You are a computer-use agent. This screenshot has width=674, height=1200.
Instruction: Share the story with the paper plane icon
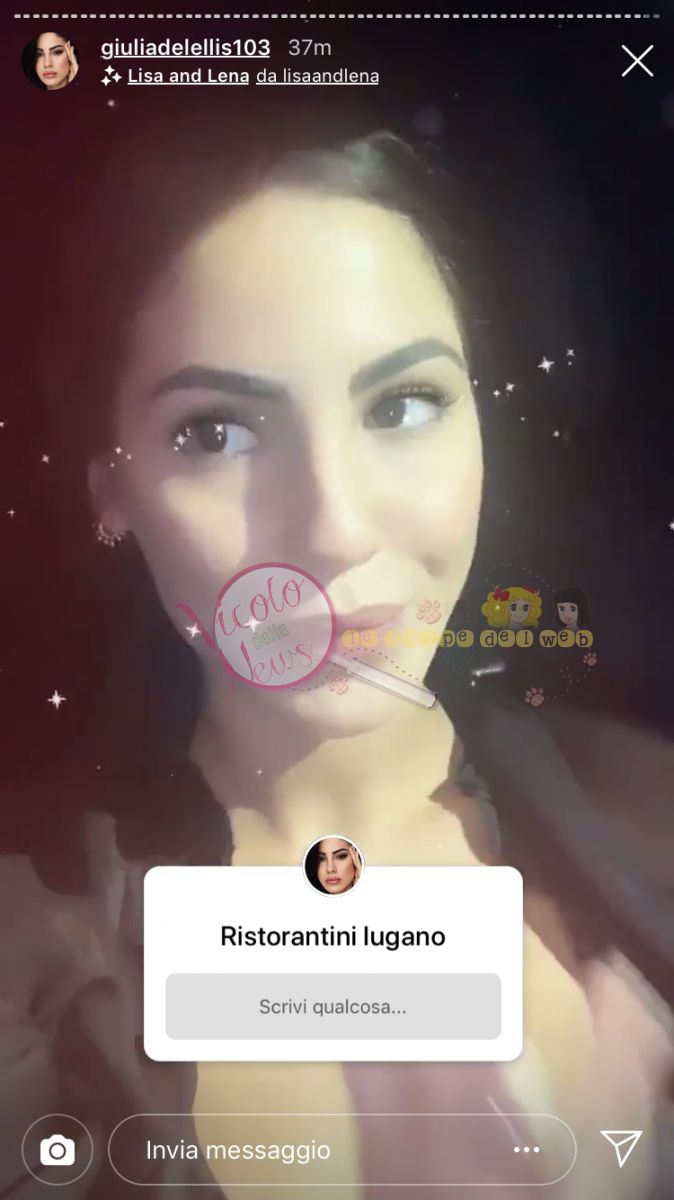click(620, 1149)
